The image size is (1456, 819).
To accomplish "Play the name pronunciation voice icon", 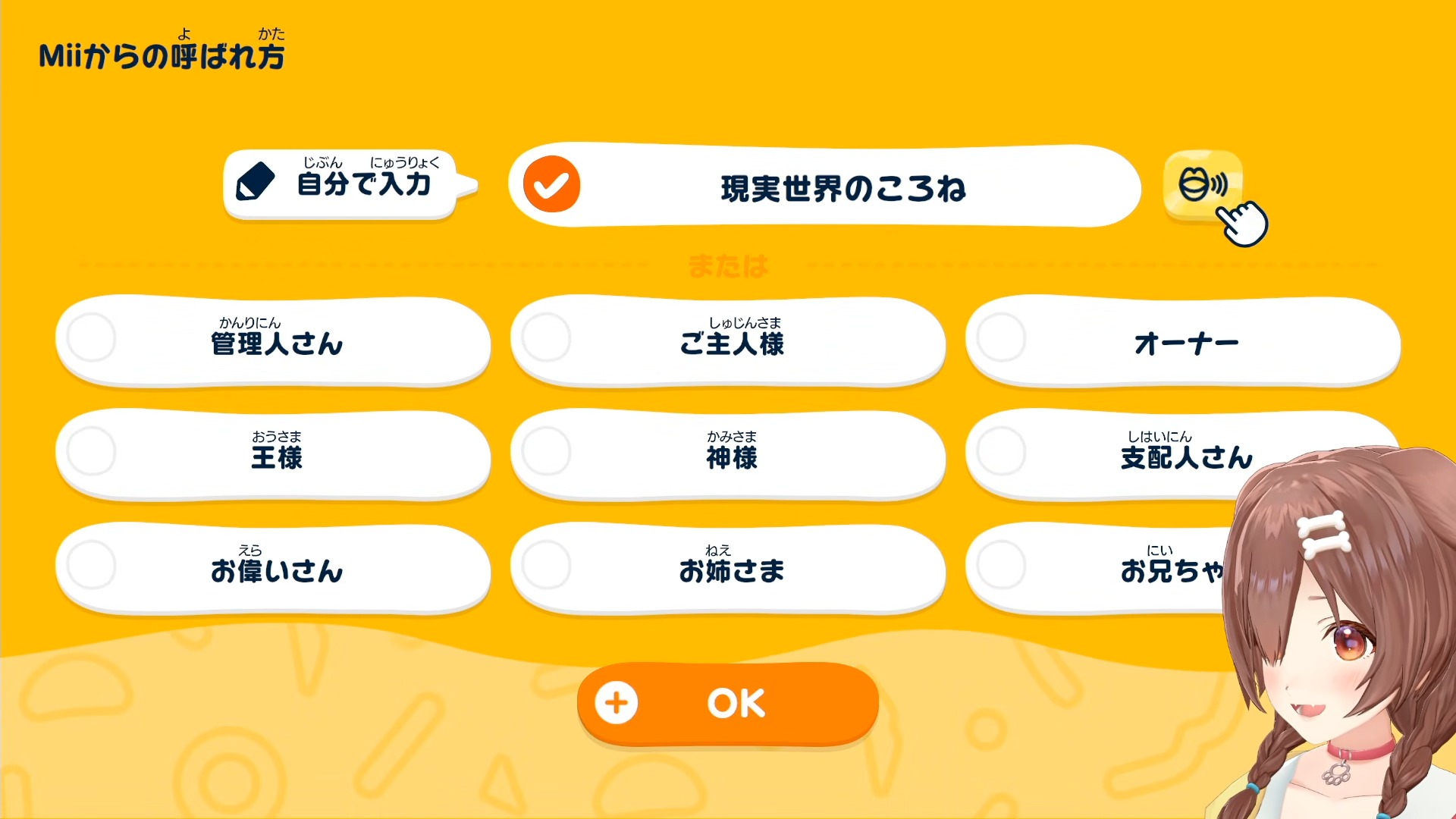I will pos(1203,184).
